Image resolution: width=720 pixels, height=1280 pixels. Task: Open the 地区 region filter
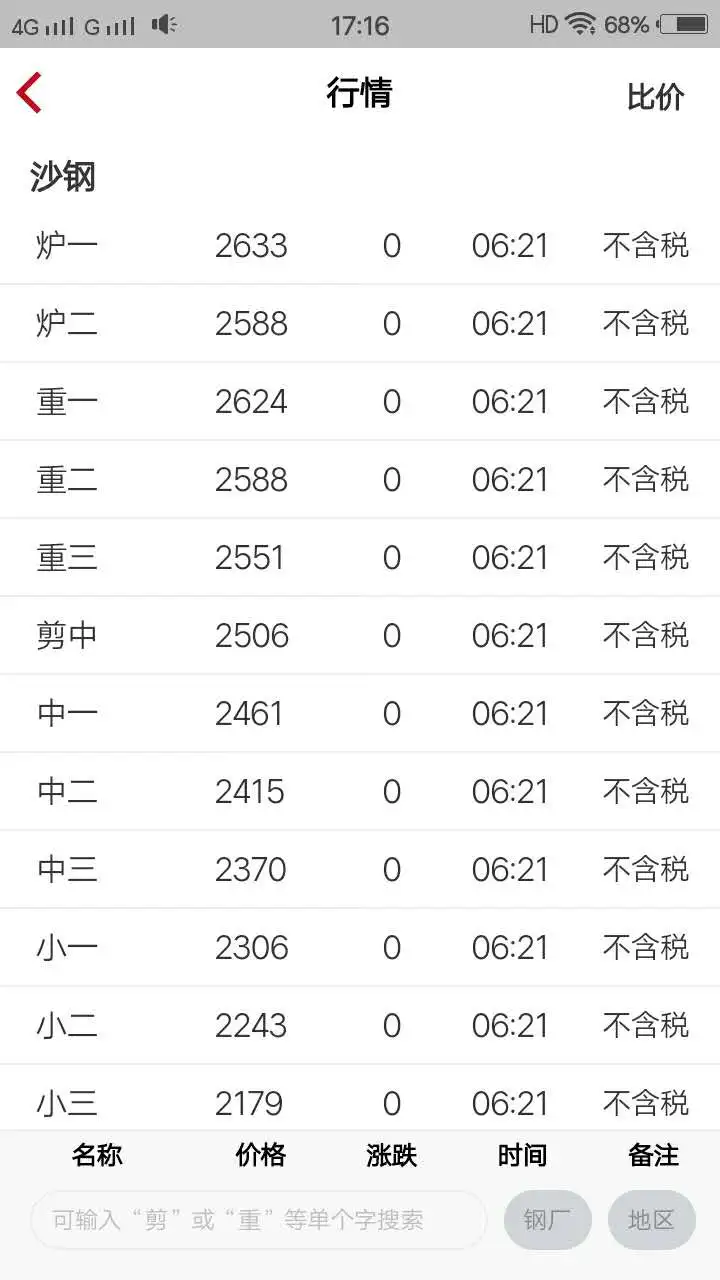coord(651,1220)
